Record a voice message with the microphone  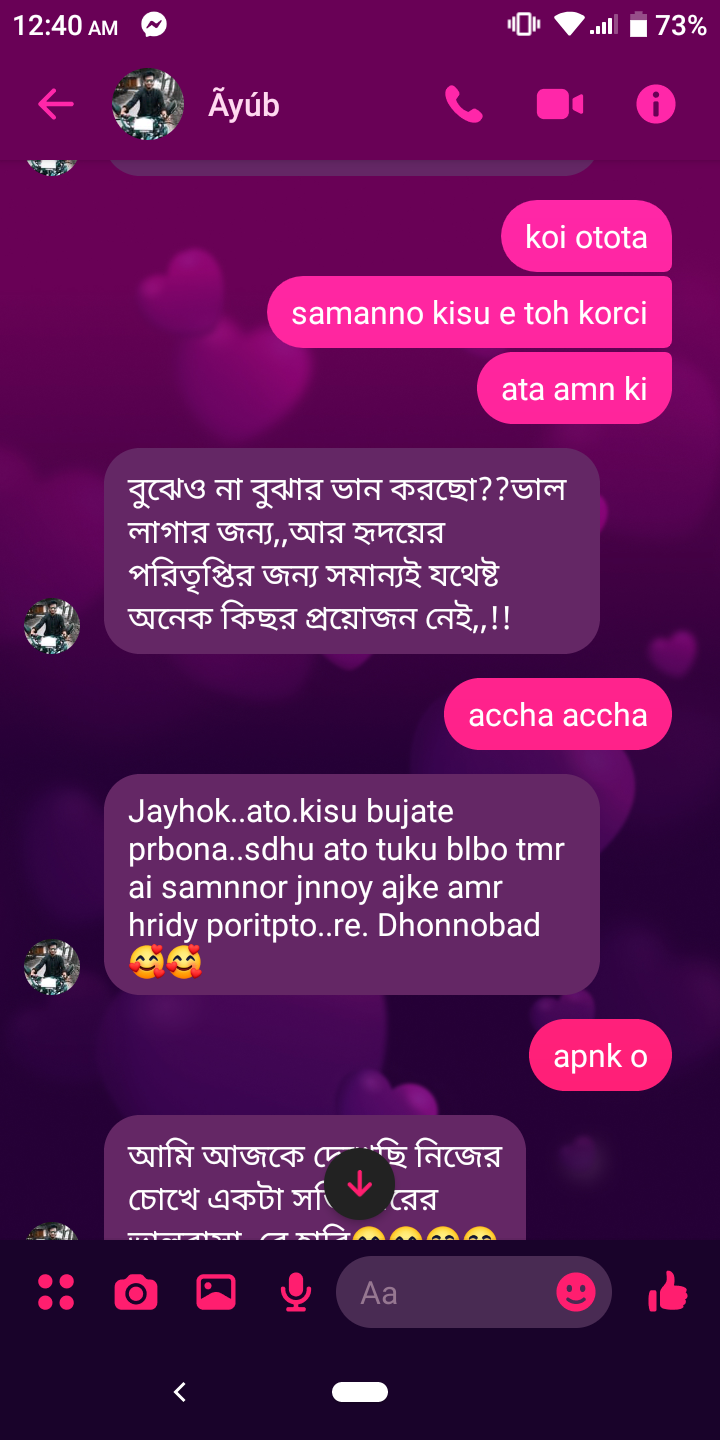pos(295,1292)
